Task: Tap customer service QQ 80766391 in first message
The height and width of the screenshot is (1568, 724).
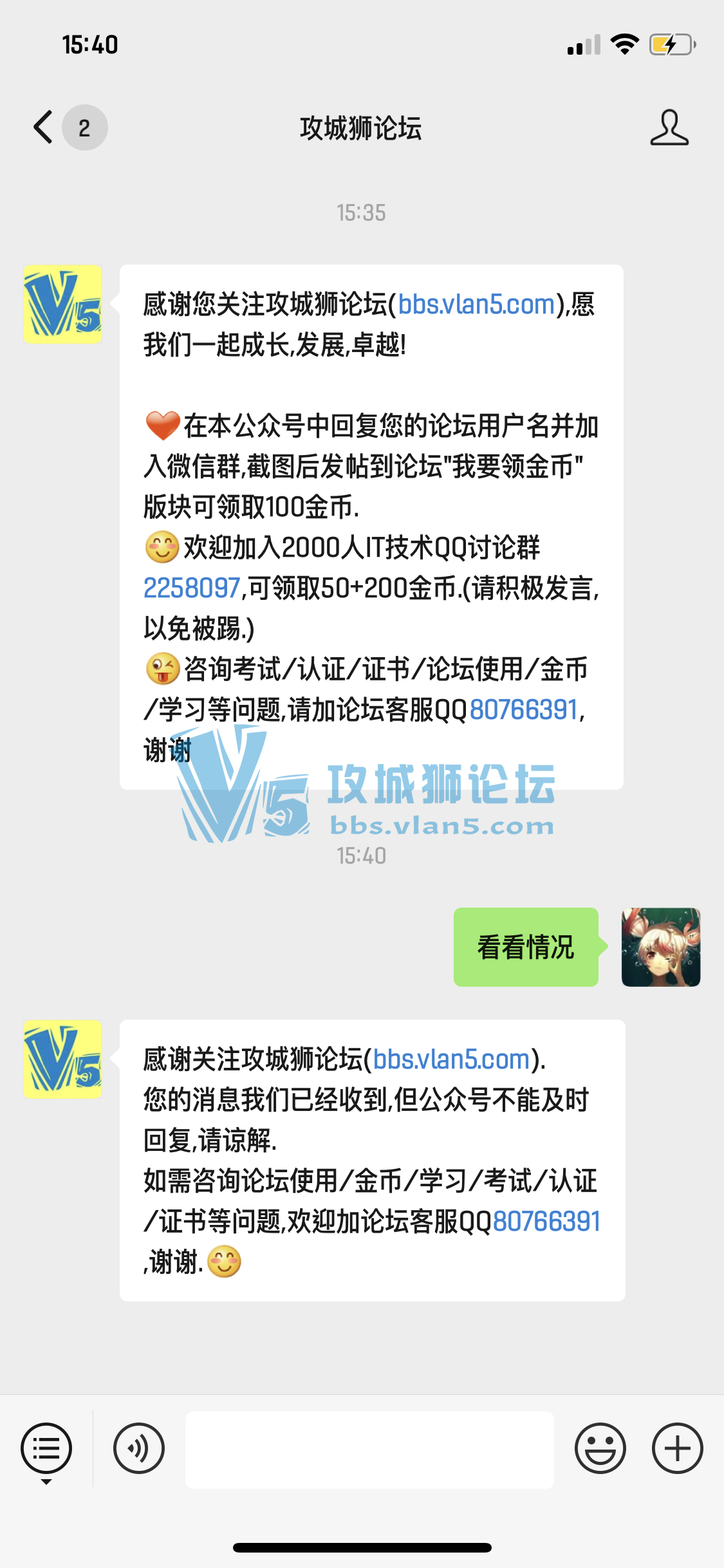Action: coord(524,710)
